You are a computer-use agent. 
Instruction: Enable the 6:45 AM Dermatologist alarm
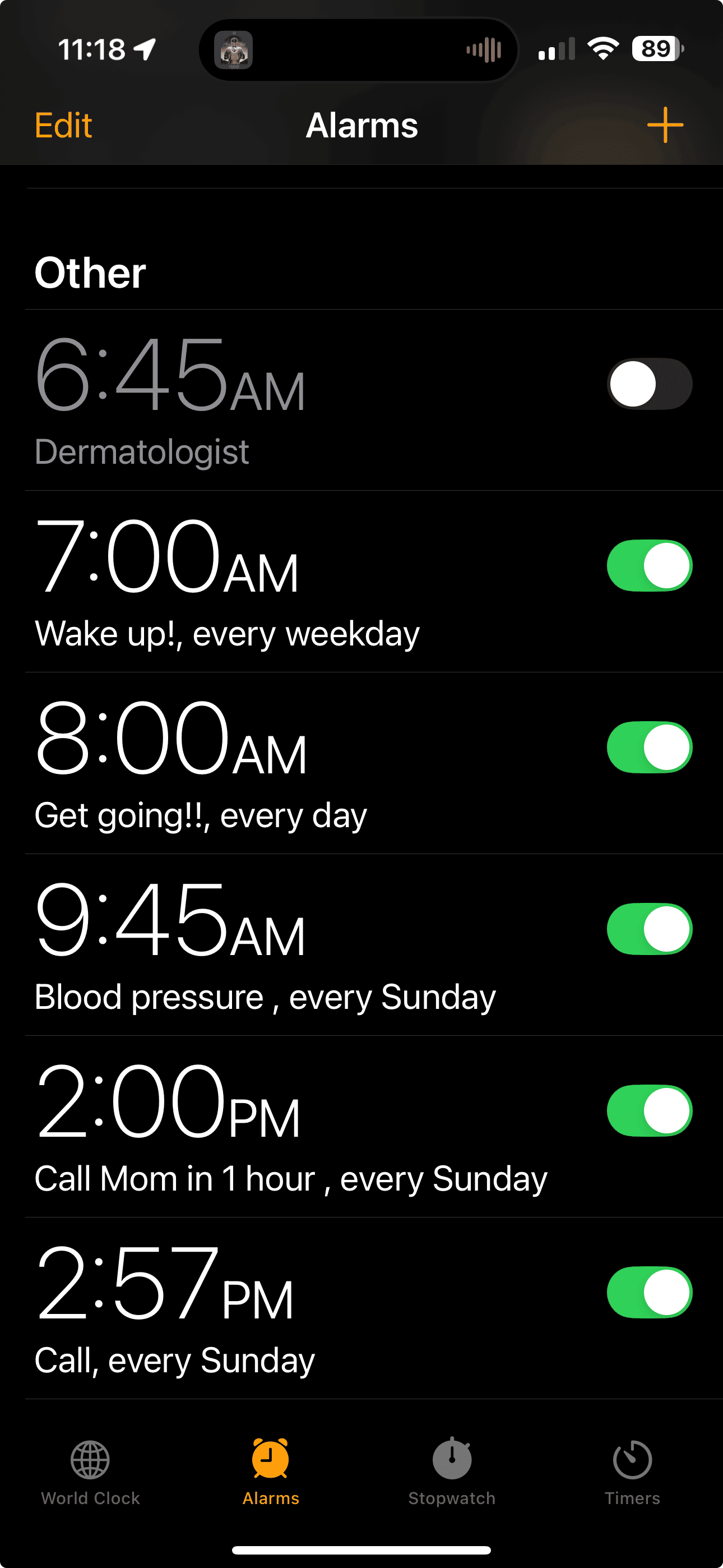(x=650, y=384)
